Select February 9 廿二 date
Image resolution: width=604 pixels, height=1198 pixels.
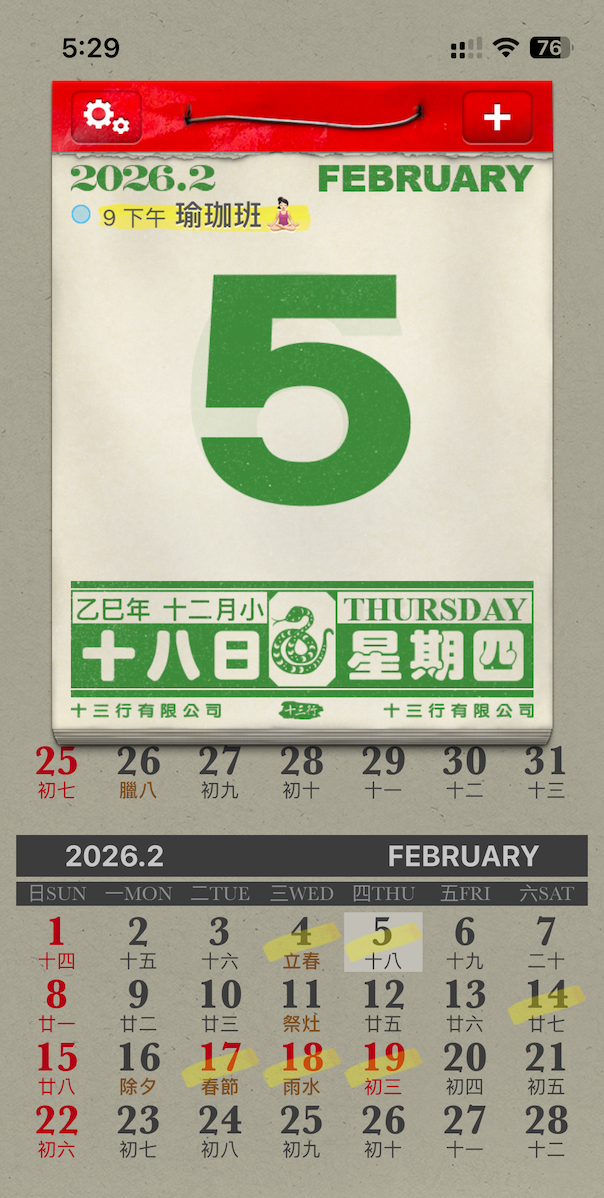pos(138,1005)
